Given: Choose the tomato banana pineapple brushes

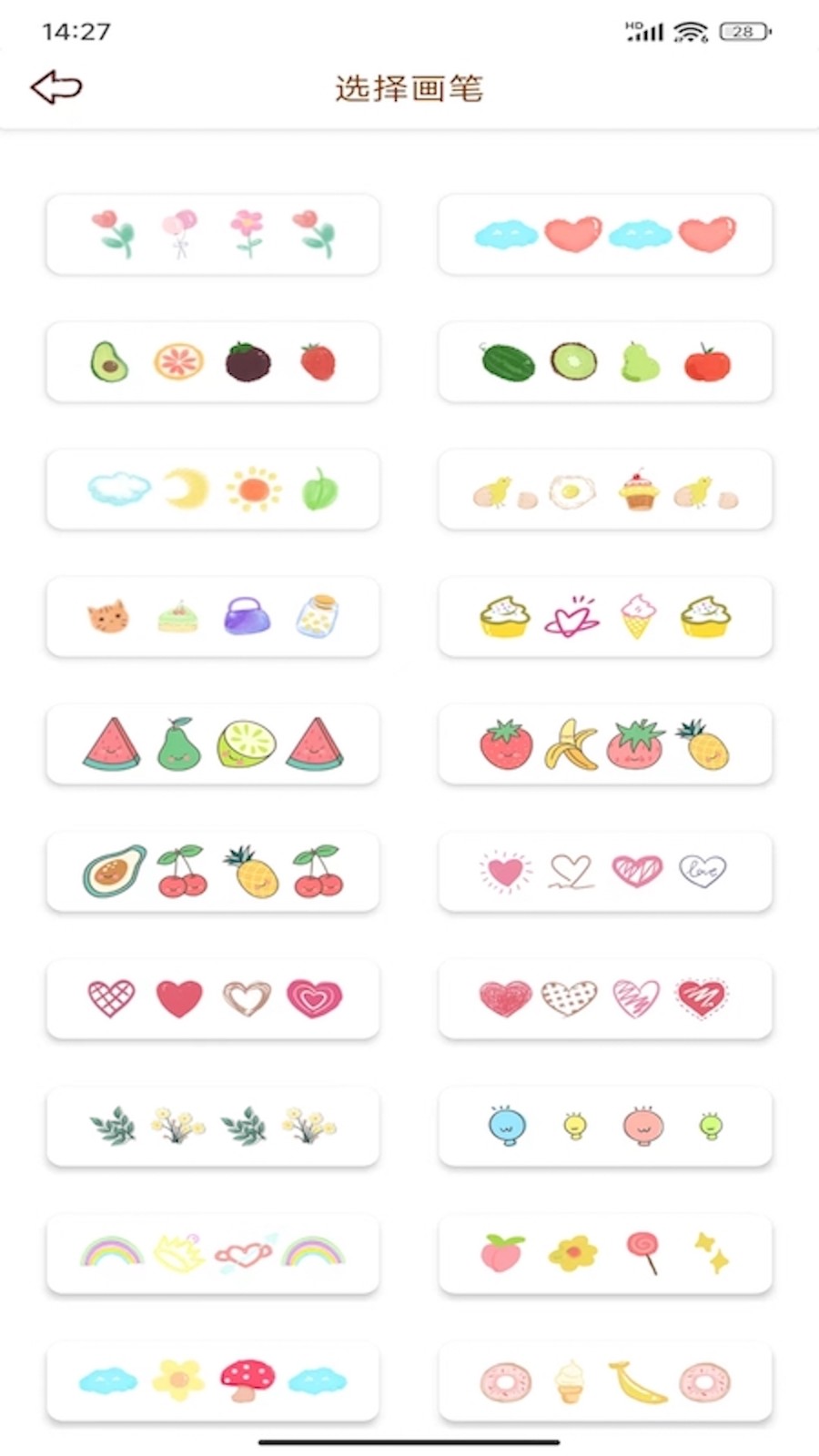Looking at the screenshot, I should coord(605,744).
